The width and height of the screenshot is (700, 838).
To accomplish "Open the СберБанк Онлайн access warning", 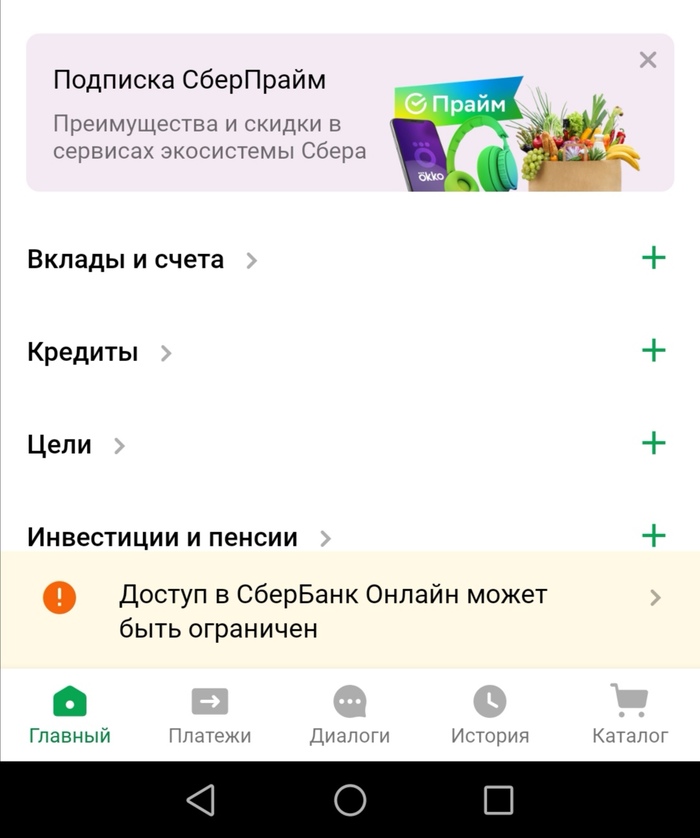I will tap(350, 612).
